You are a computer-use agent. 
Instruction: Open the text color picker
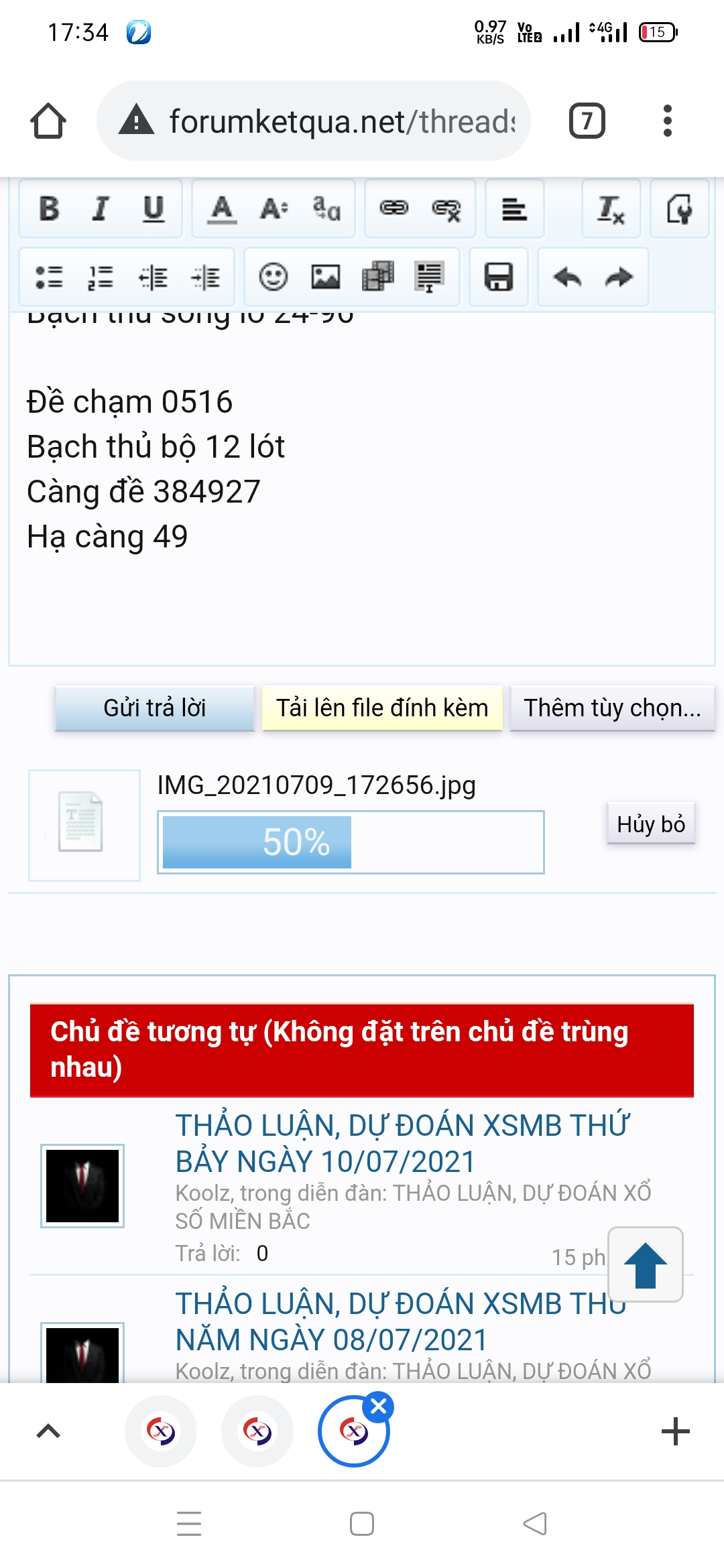[x=222, y=208]
